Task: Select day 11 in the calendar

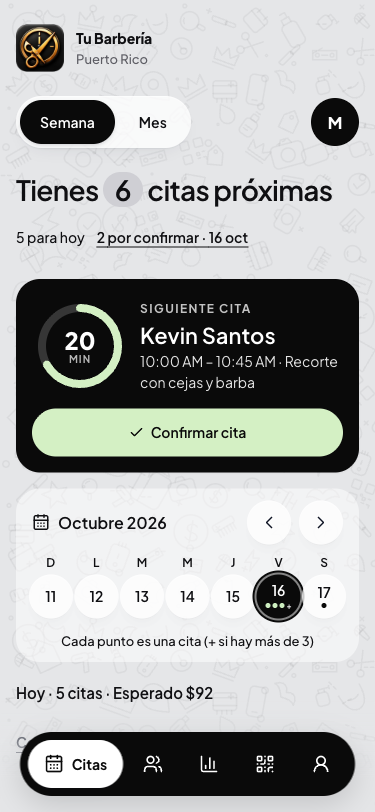Action: click(x=51, y=597)
